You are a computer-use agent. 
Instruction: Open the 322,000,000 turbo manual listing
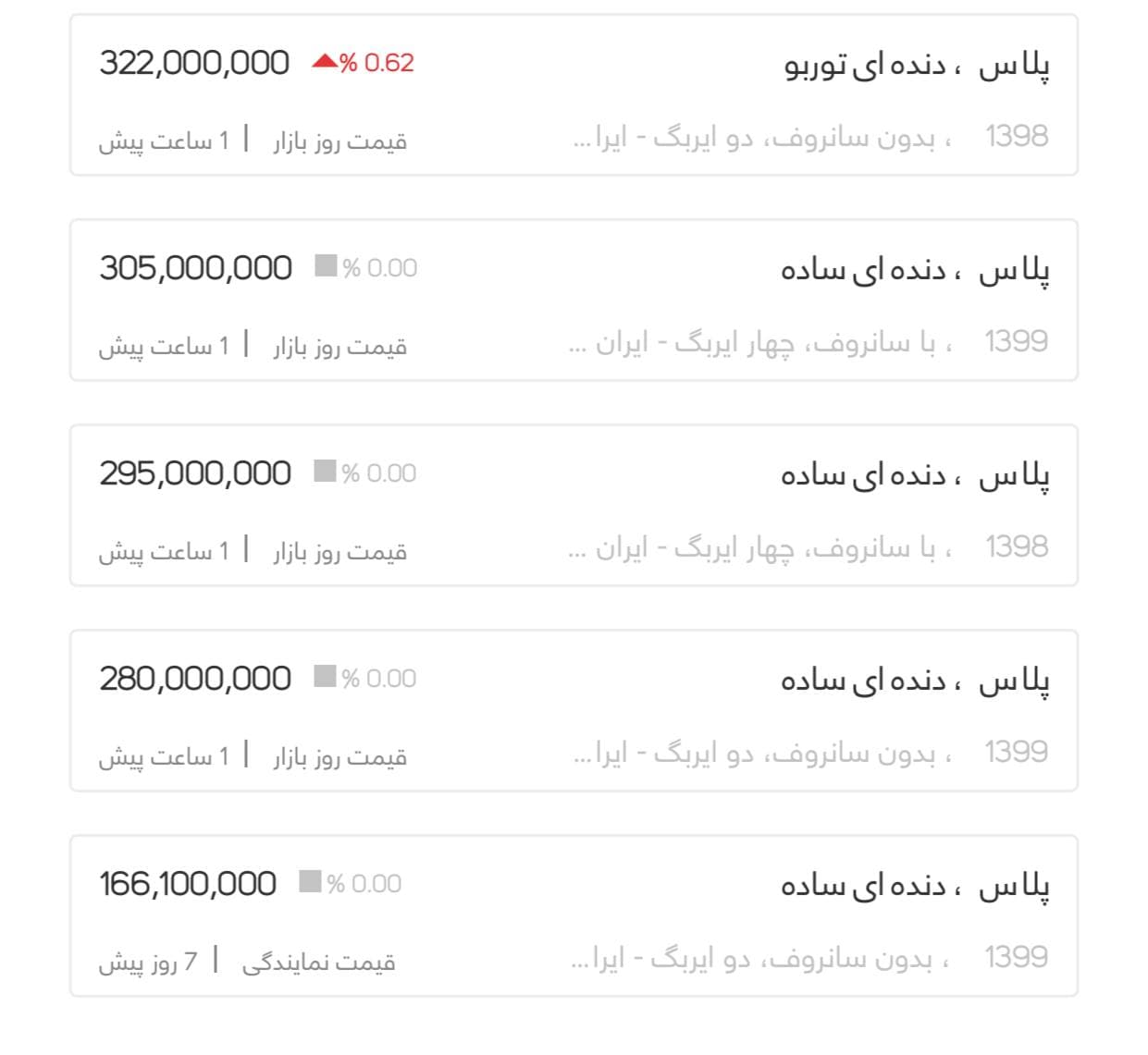click(x=574, y=95)
